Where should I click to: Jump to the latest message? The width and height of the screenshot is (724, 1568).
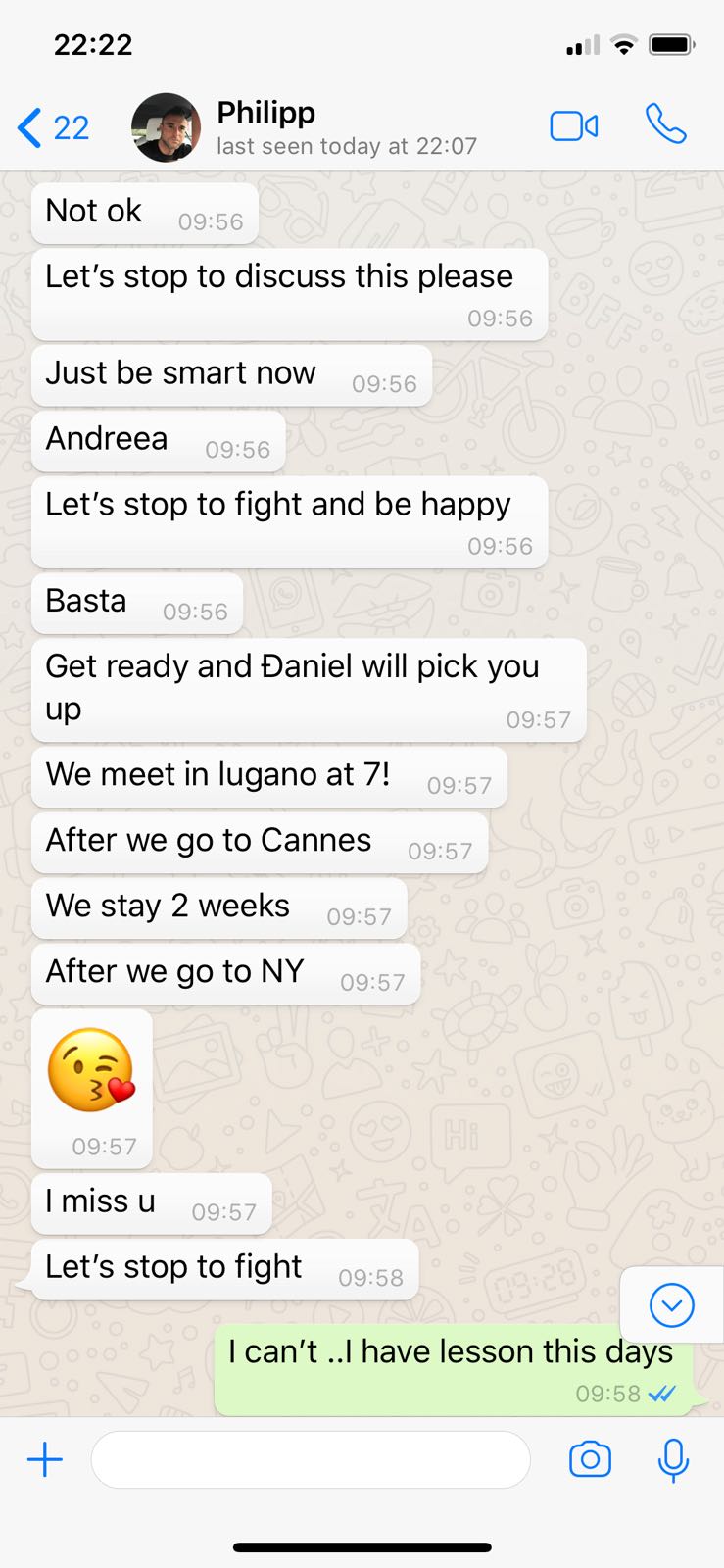[672, 1304]
